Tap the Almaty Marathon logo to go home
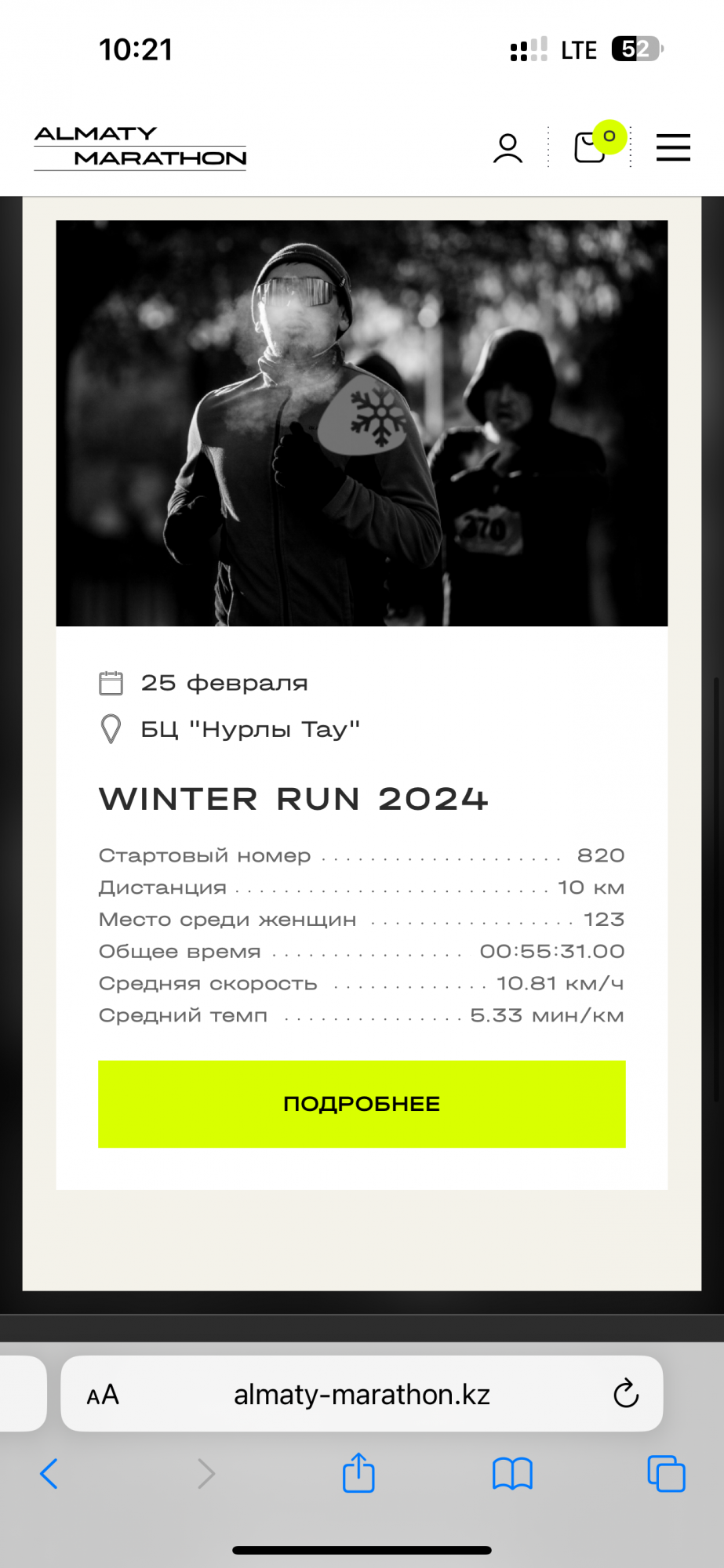724x1568 pixels. (x=140, y=147)
